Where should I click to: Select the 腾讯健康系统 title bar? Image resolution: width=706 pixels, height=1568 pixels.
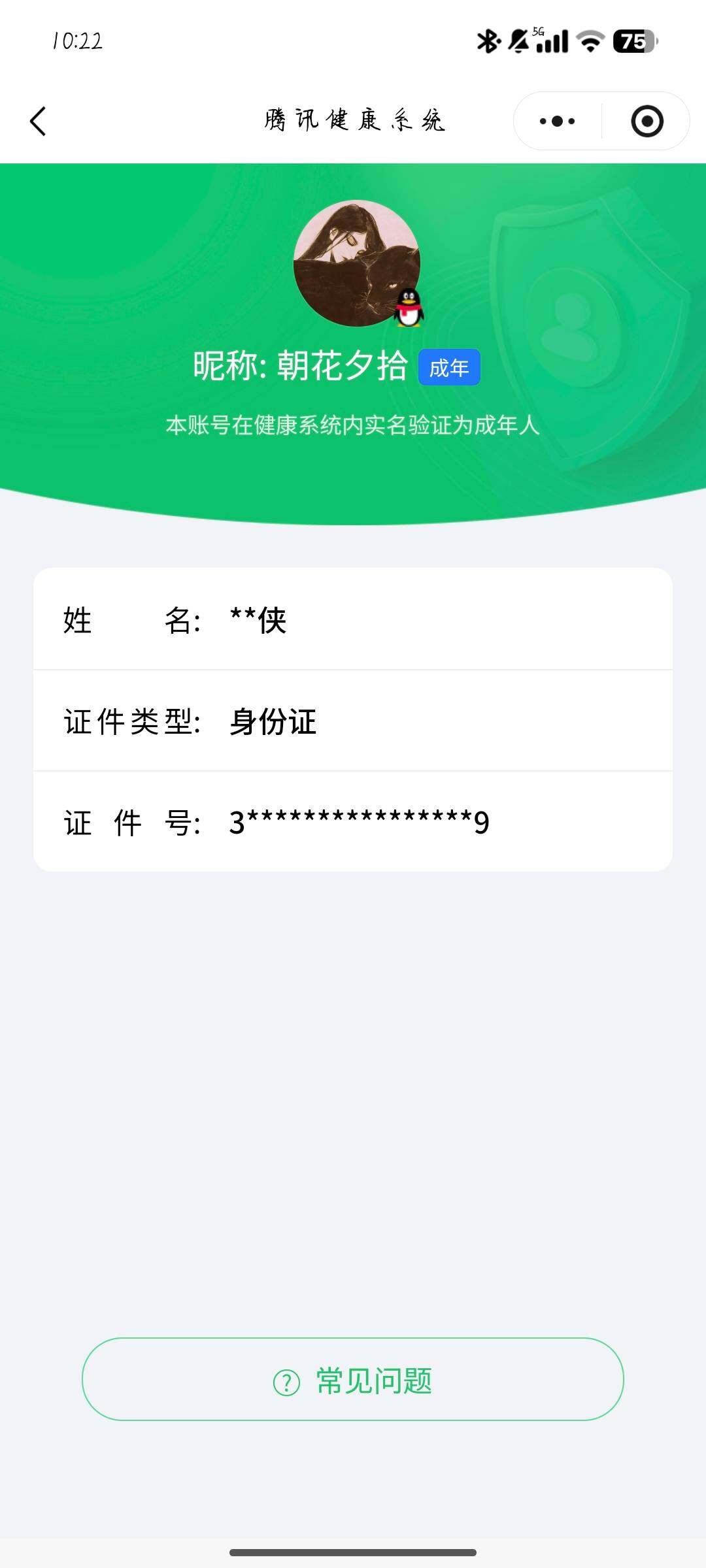pyautogui.click(x=353, y=120)
